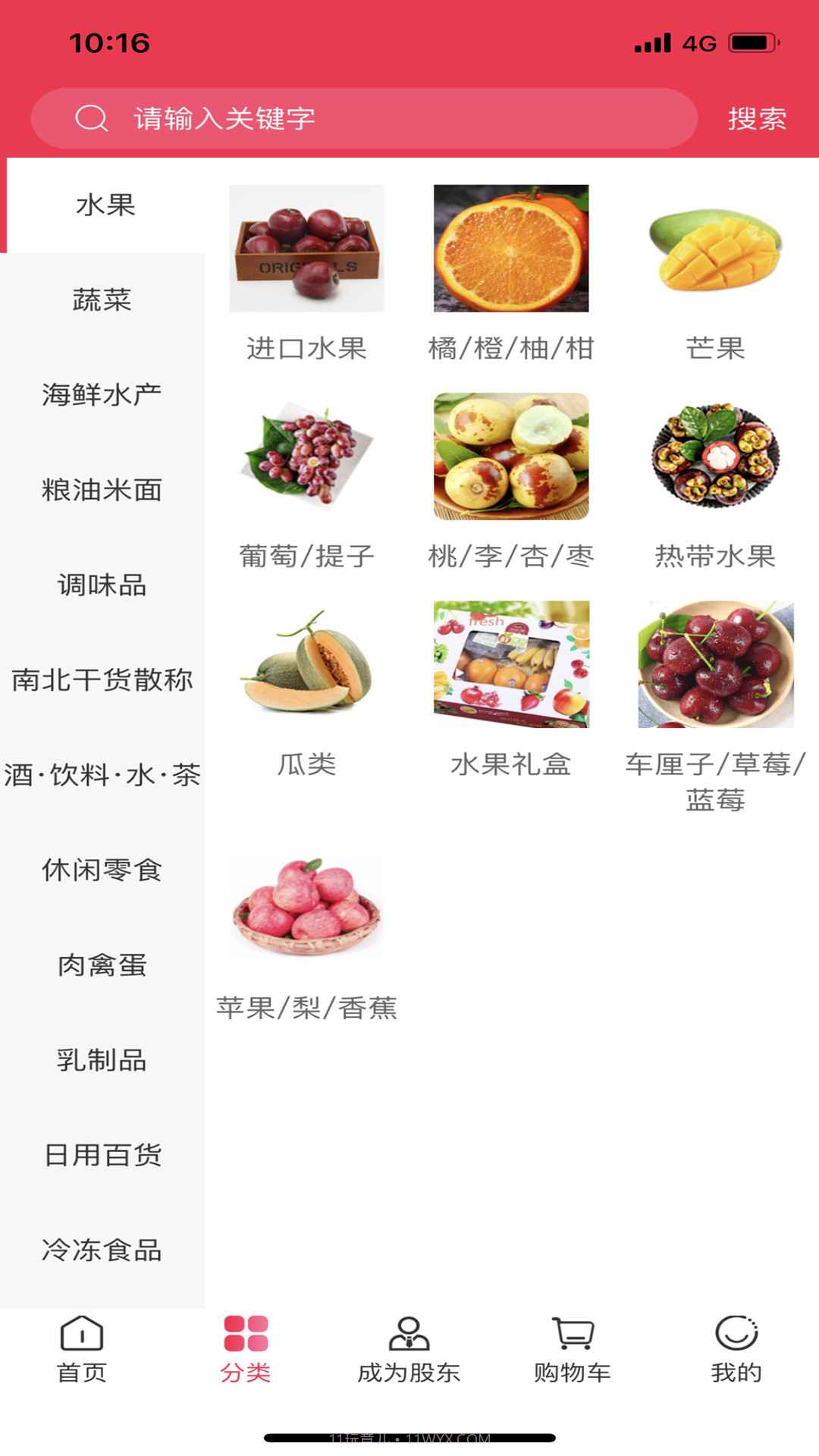The width and height of the screenshot is (819, 1456).
Task: Open the 葡萄/提子 tile
Action: 306,482
